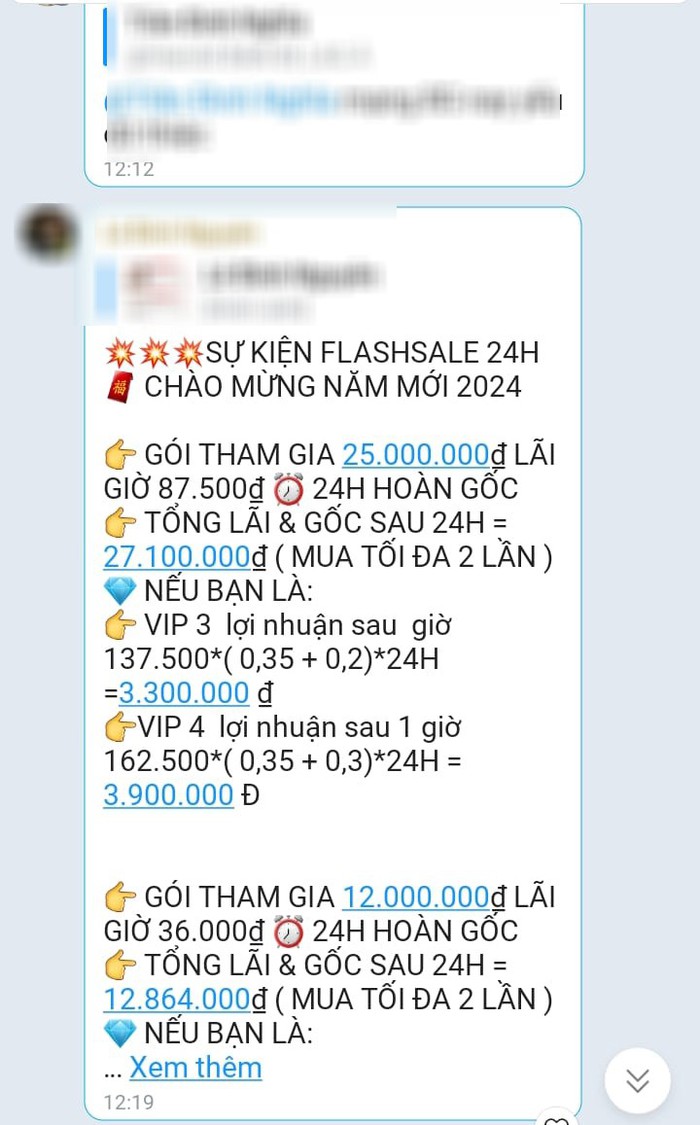The image size is (700, 1125).
Task: Open the linked amount 3.300.000
Action: (184, 692)
